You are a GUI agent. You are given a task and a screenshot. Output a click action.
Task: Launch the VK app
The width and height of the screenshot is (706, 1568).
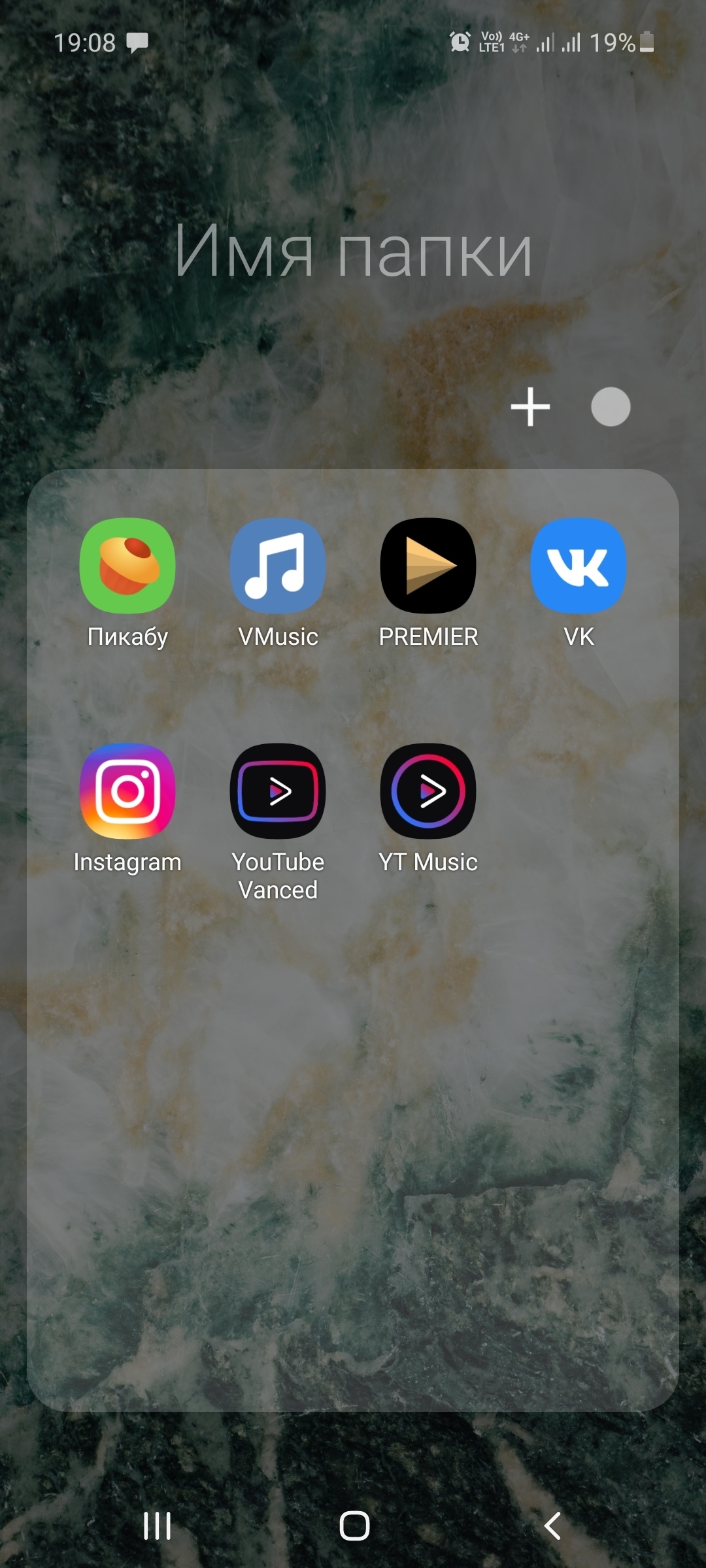click(x=579, y=566)
